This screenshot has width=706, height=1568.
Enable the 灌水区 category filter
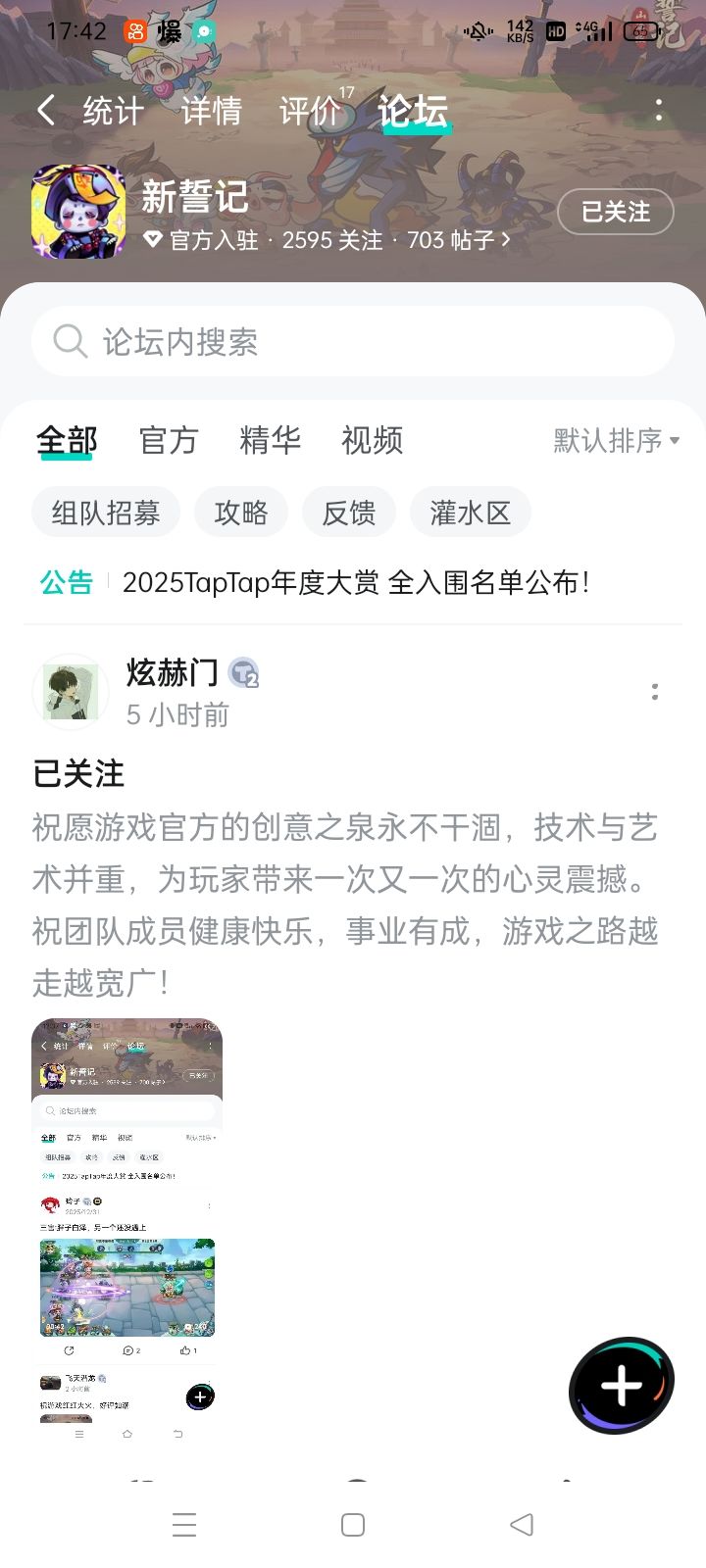[470, 512]
